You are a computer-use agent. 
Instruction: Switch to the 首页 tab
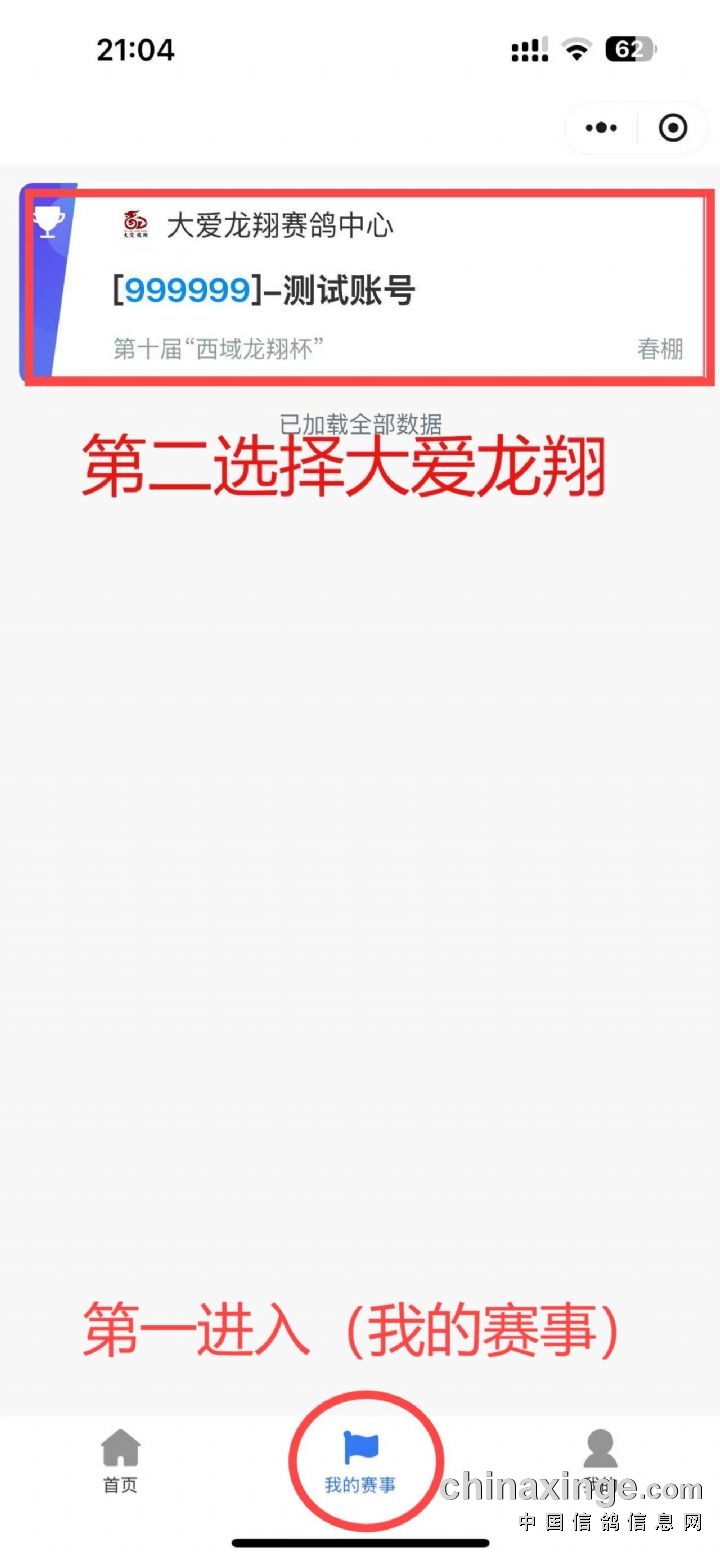click(120, 1461)
